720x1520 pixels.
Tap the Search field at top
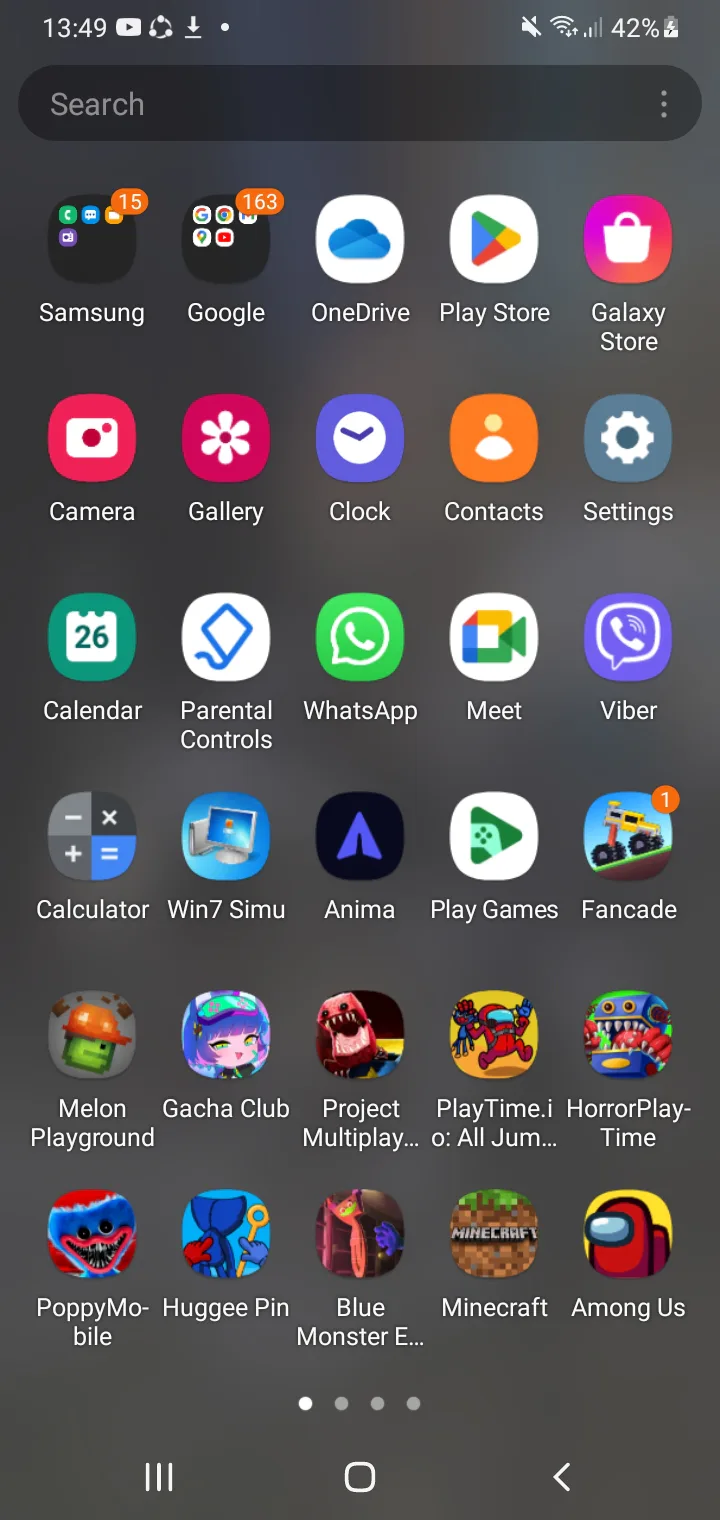point(330,104)
